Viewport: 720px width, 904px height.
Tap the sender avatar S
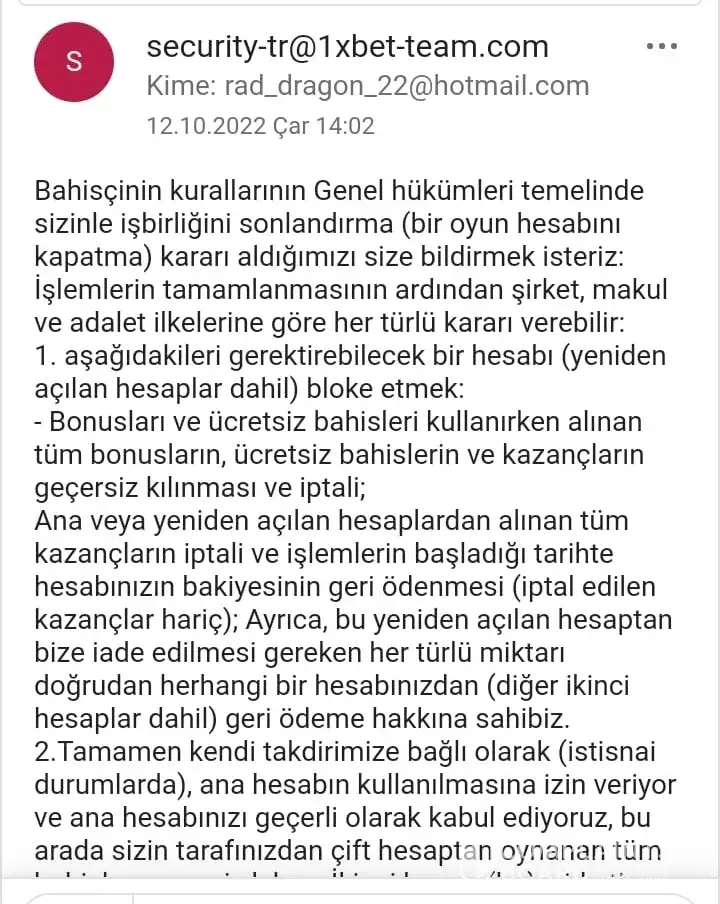point(74,62)
